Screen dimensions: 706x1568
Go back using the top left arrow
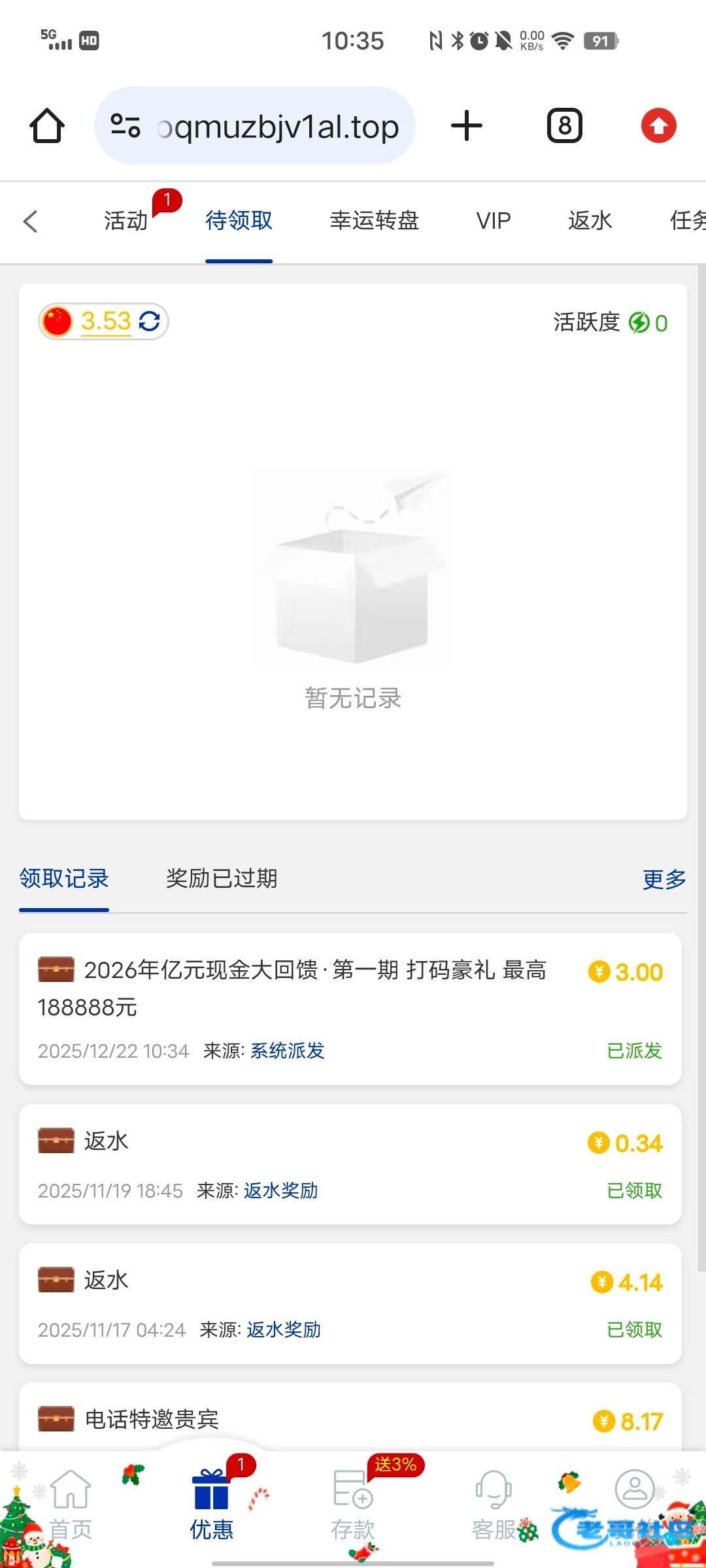(30, 221)
